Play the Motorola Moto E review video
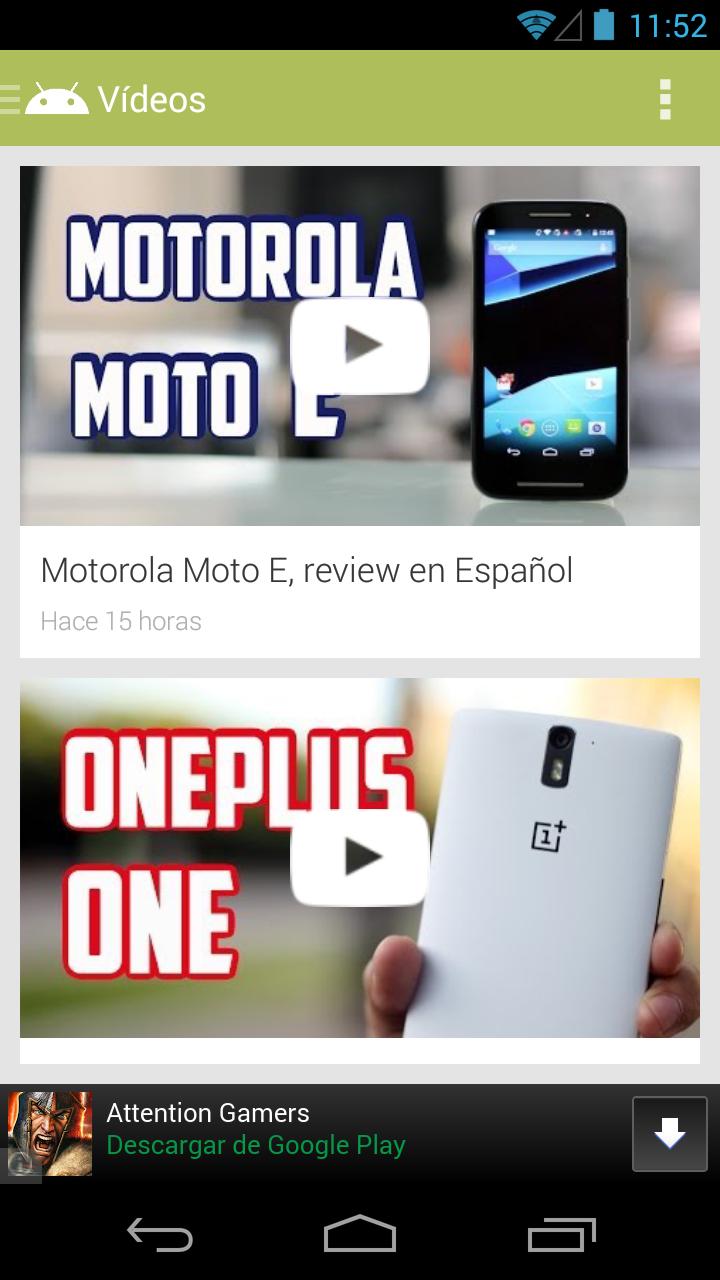The height and width of the screenshot is (1280, 720). (x=360, y=346)
